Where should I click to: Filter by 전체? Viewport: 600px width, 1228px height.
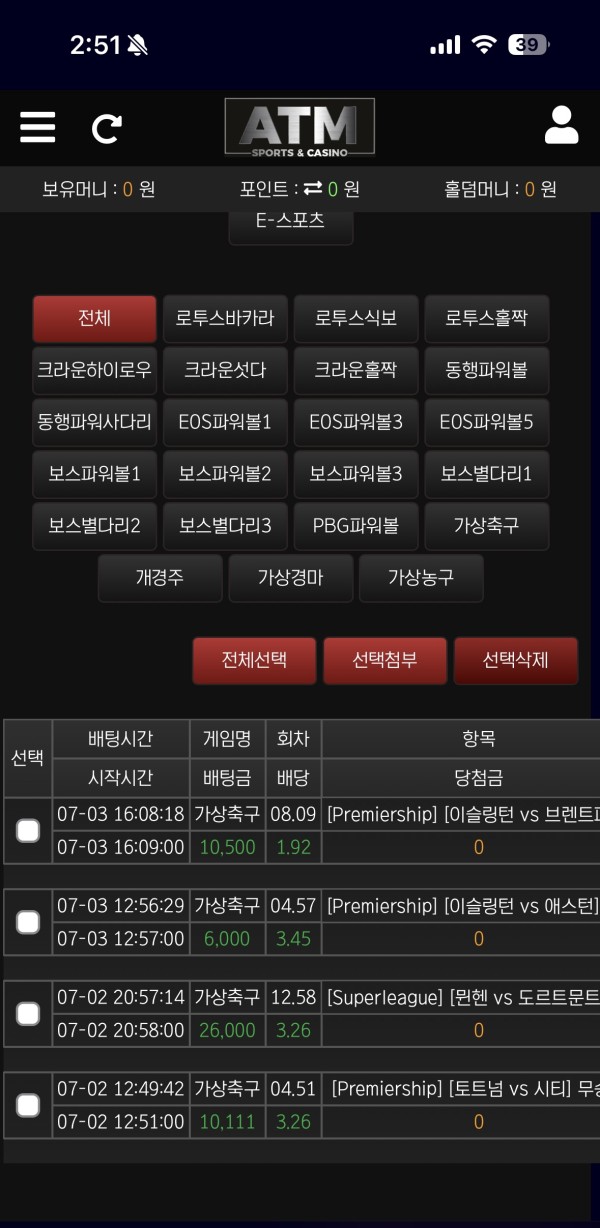click(x=94, y=319)
